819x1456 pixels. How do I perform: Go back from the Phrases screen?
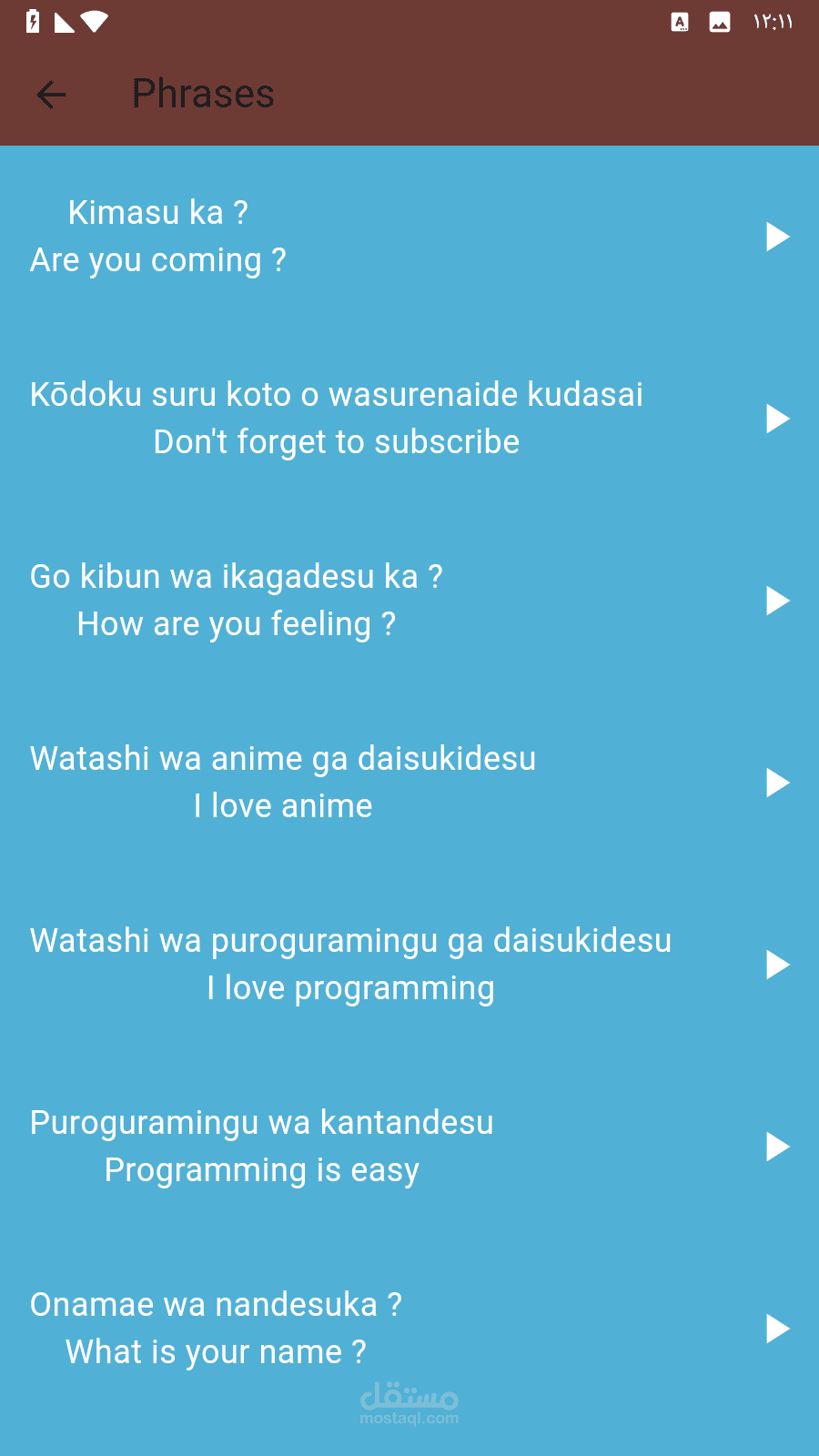coord(51,94)
